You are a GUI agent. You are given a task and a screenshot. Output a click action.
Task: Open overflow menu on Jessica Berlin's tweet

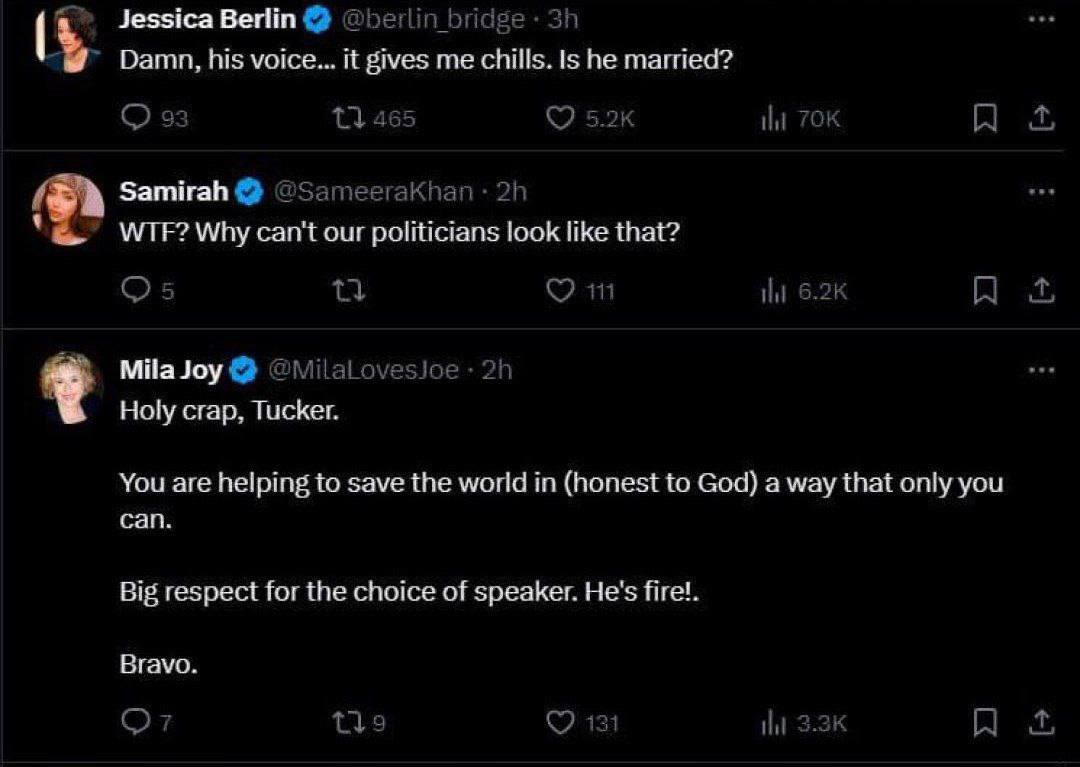tap(1041, 19)
